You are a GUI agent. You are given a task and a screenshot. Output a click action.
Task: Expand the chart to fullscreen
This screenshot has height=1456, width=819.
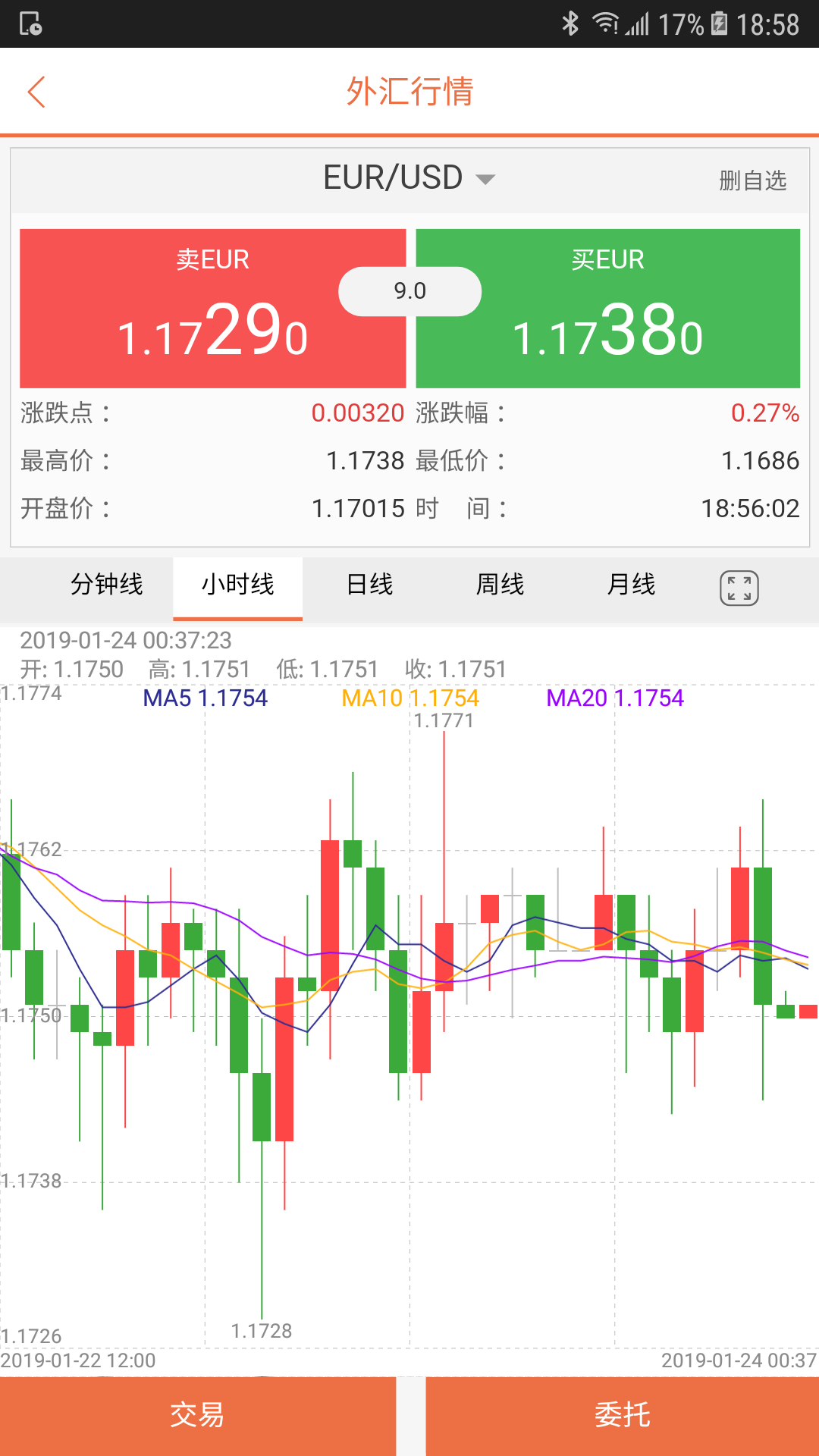739,588
